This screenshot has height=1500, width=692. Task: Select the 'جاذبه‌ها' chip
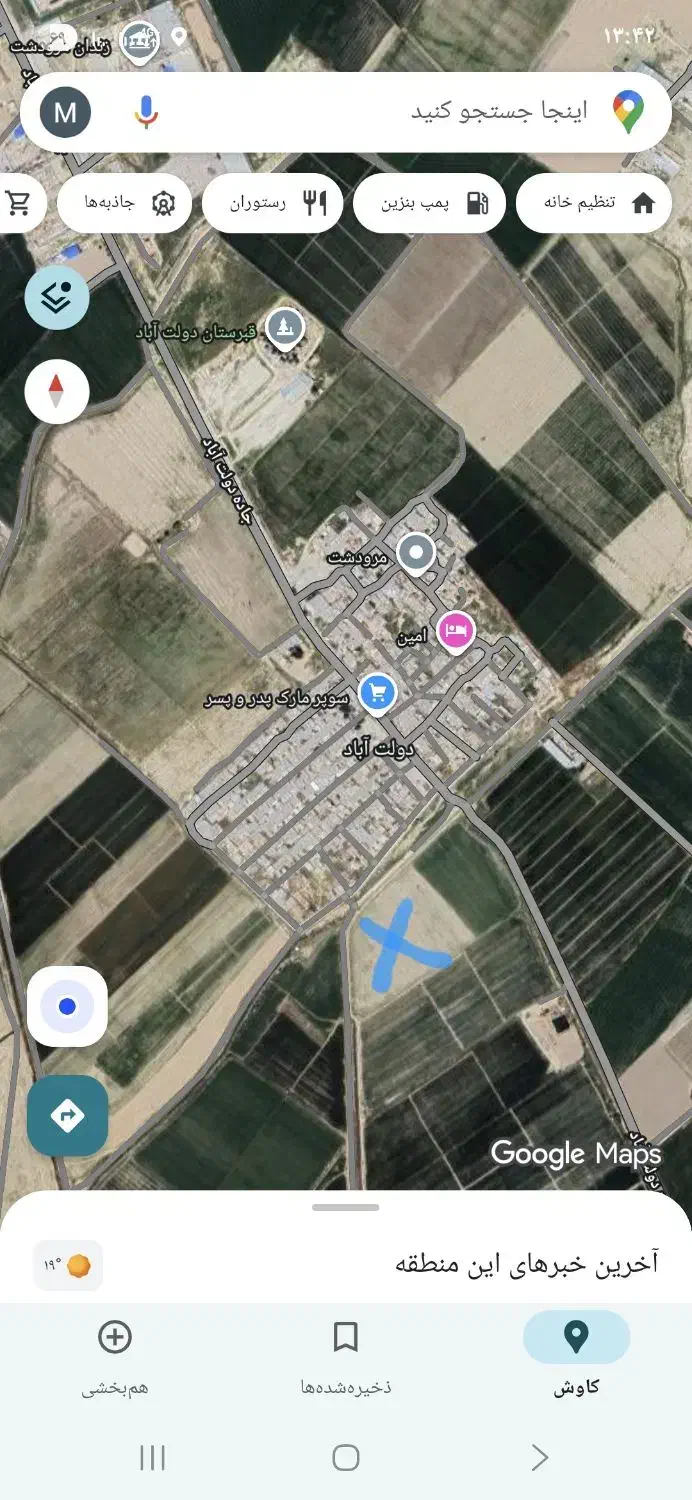(x=125, y=203)
